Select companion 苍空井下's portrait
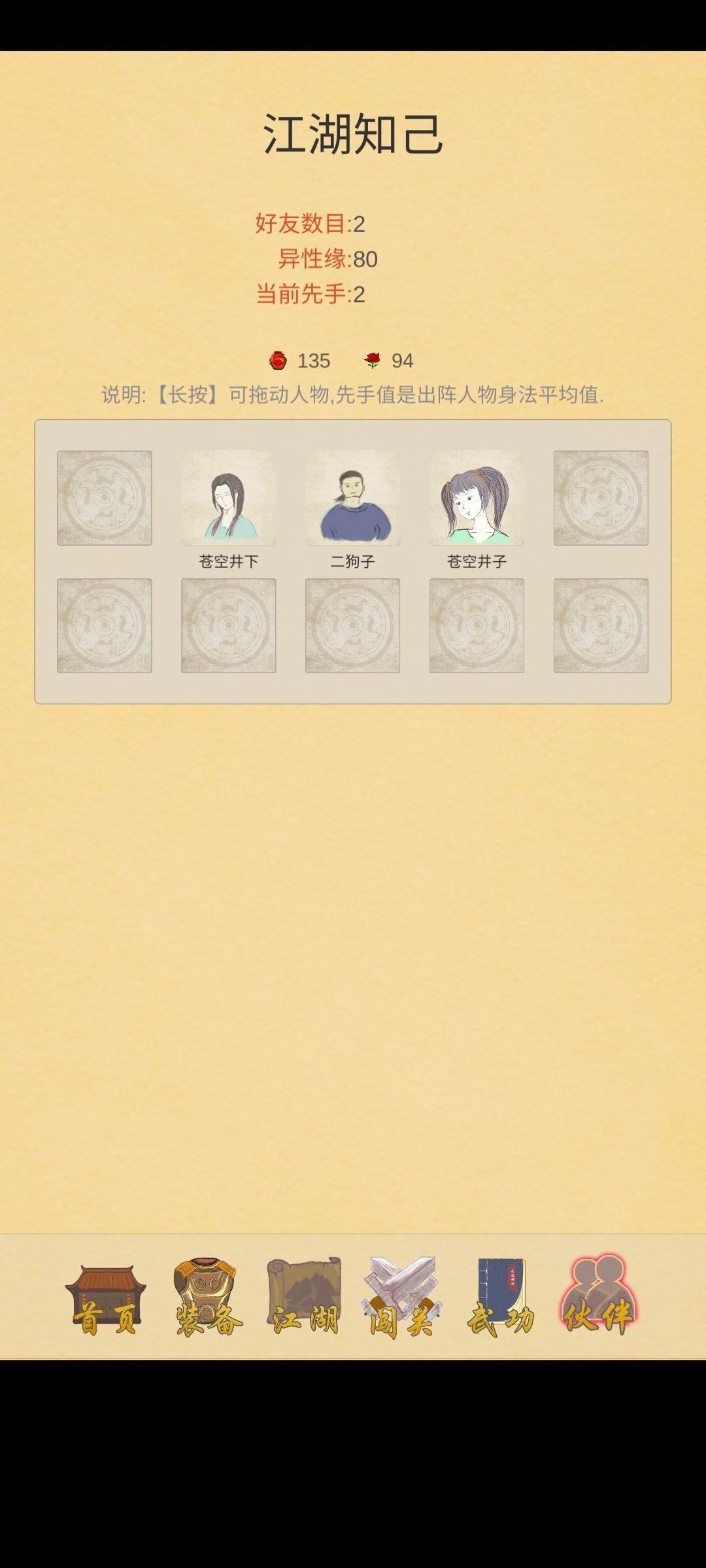Screen dimensions: 706x1568 point(228,500)
